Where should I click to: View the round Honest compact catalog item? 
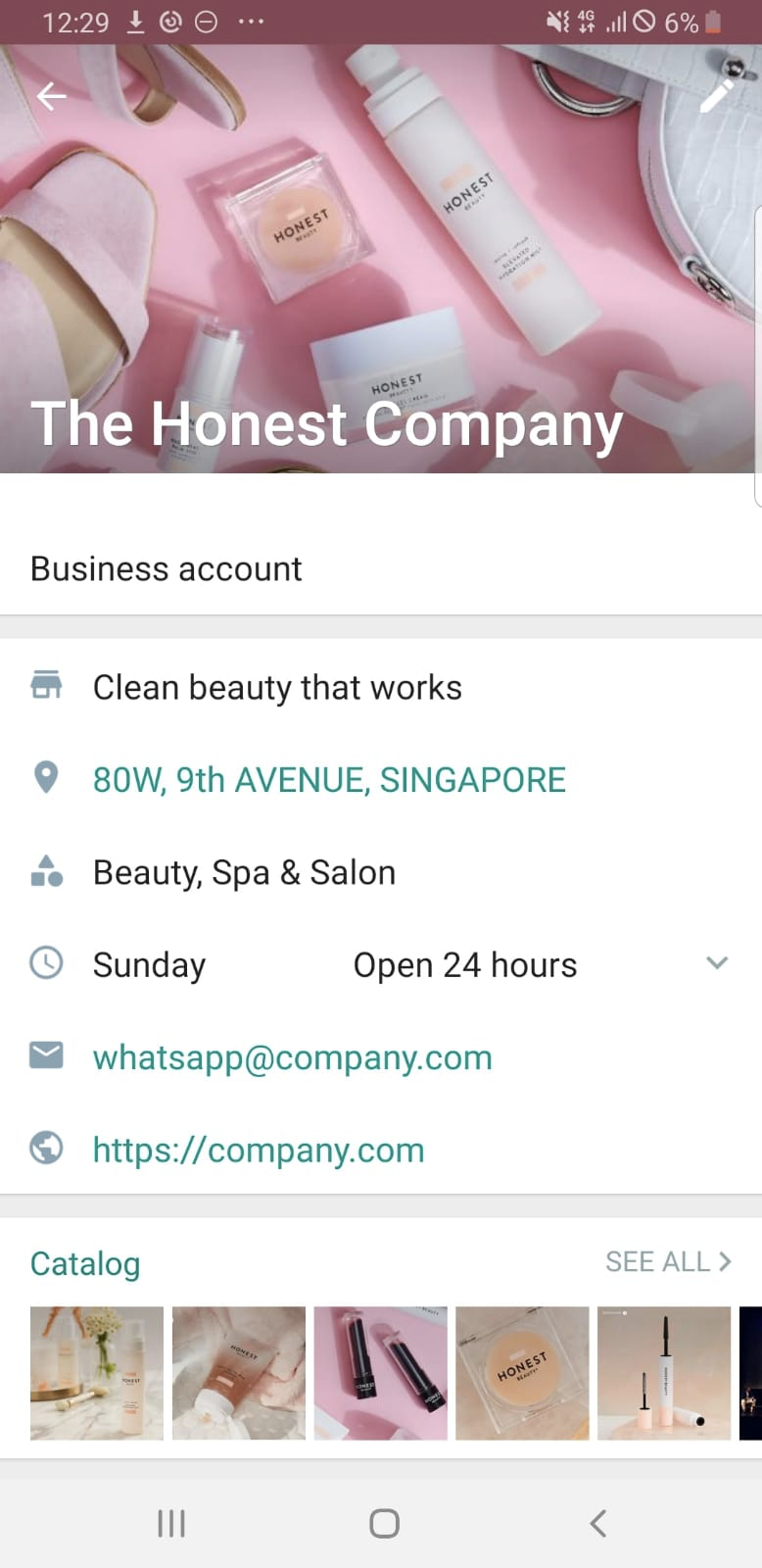[x=523, y=1373]
